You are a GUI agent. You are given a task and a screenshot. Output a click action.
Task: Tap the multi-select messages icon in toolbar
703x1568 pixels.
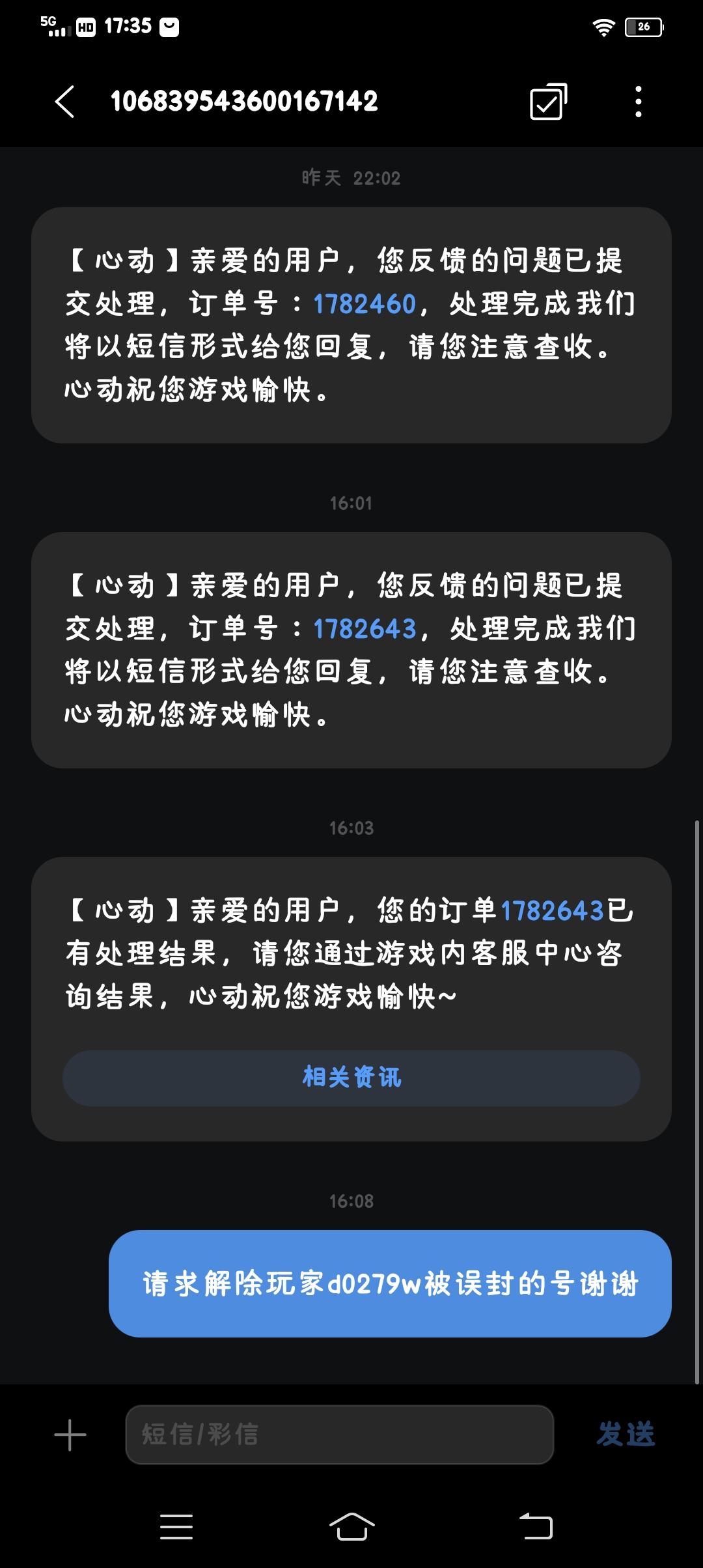547,101
